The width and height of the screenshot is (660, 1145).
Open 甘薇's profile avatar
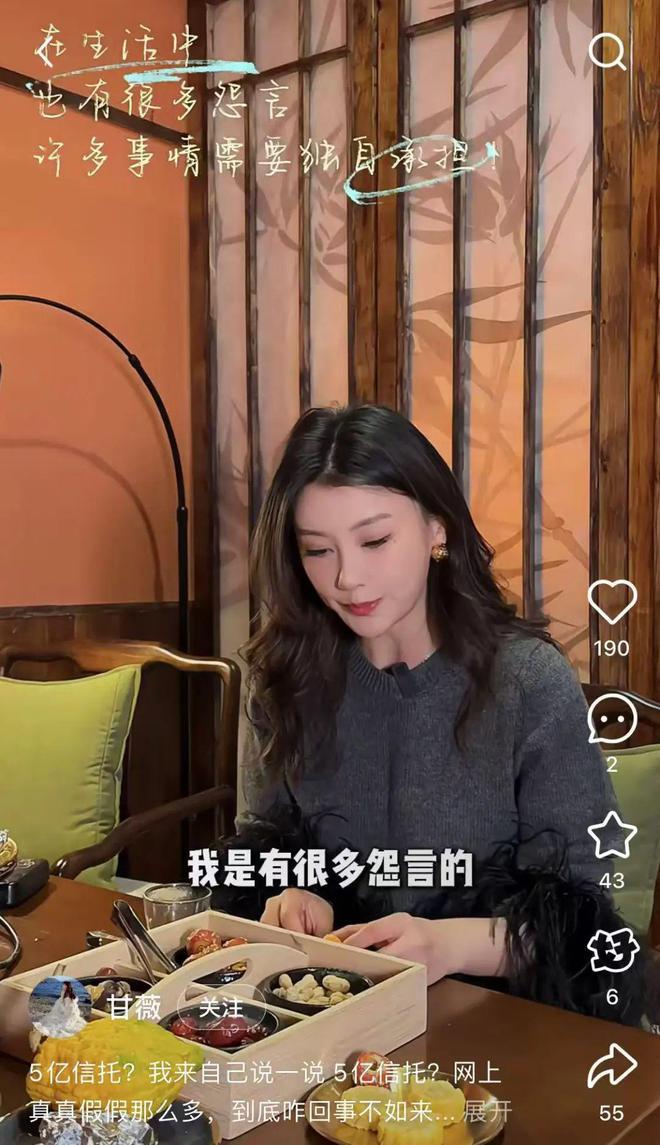tap(60, 1006)
